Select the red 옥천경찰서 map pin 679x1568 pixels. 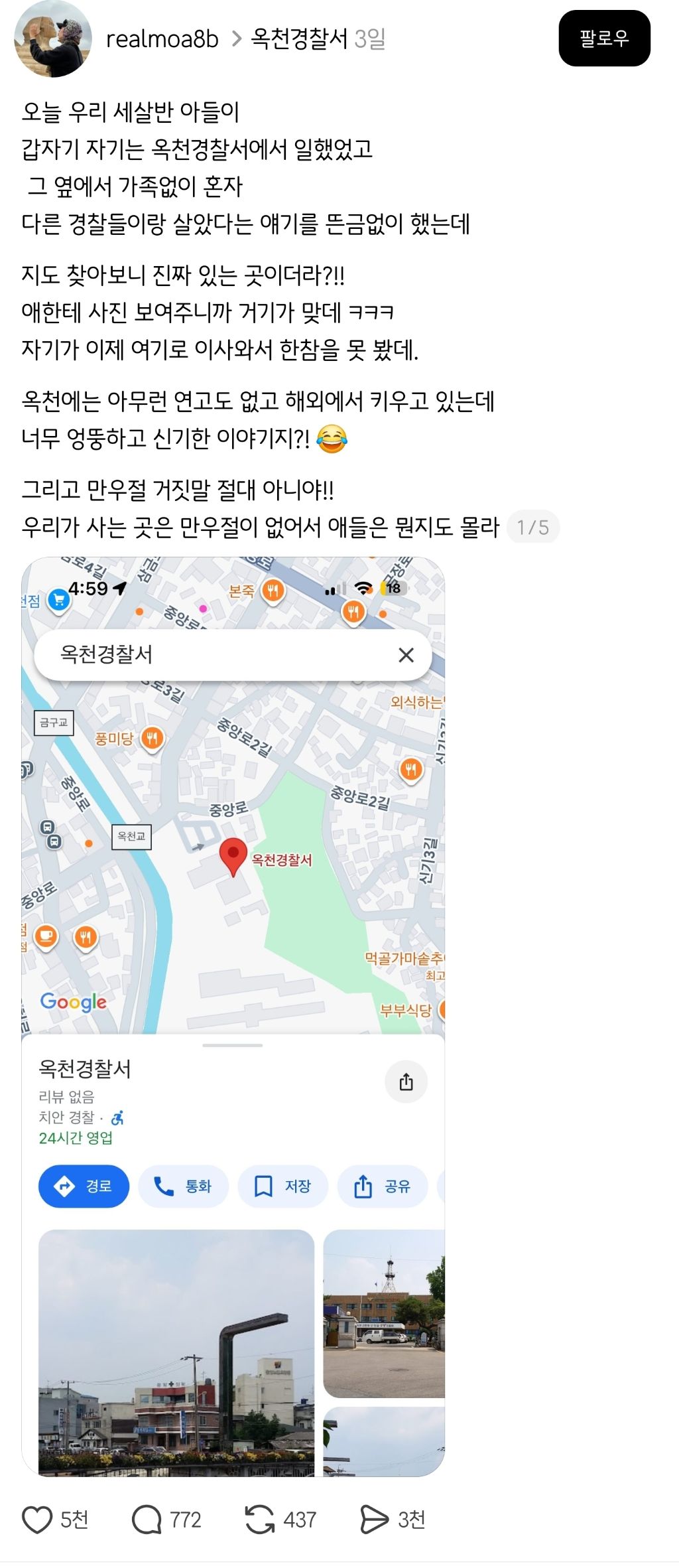pos(233,857)
